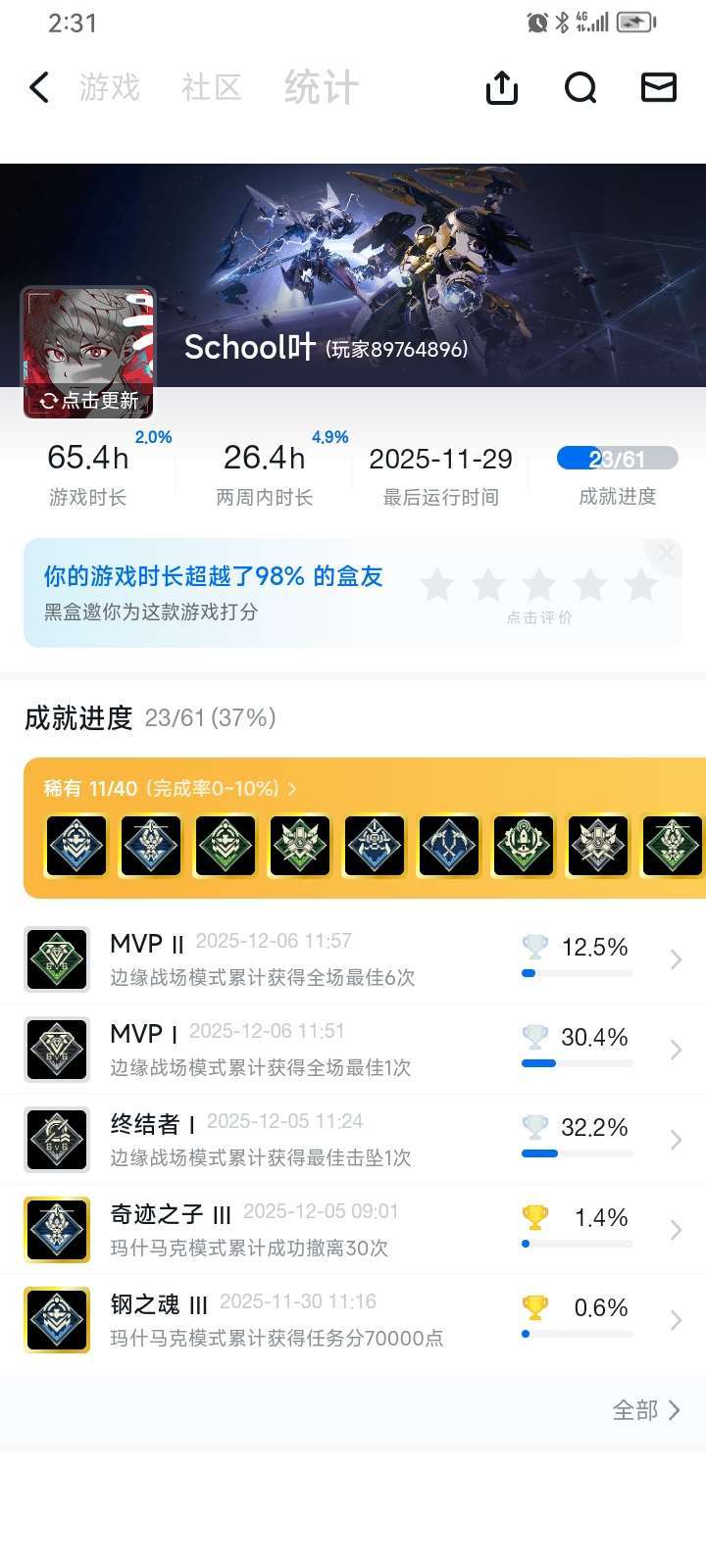Dismiss the rating banner with the X
The image size is (706, 1568).
666,553
